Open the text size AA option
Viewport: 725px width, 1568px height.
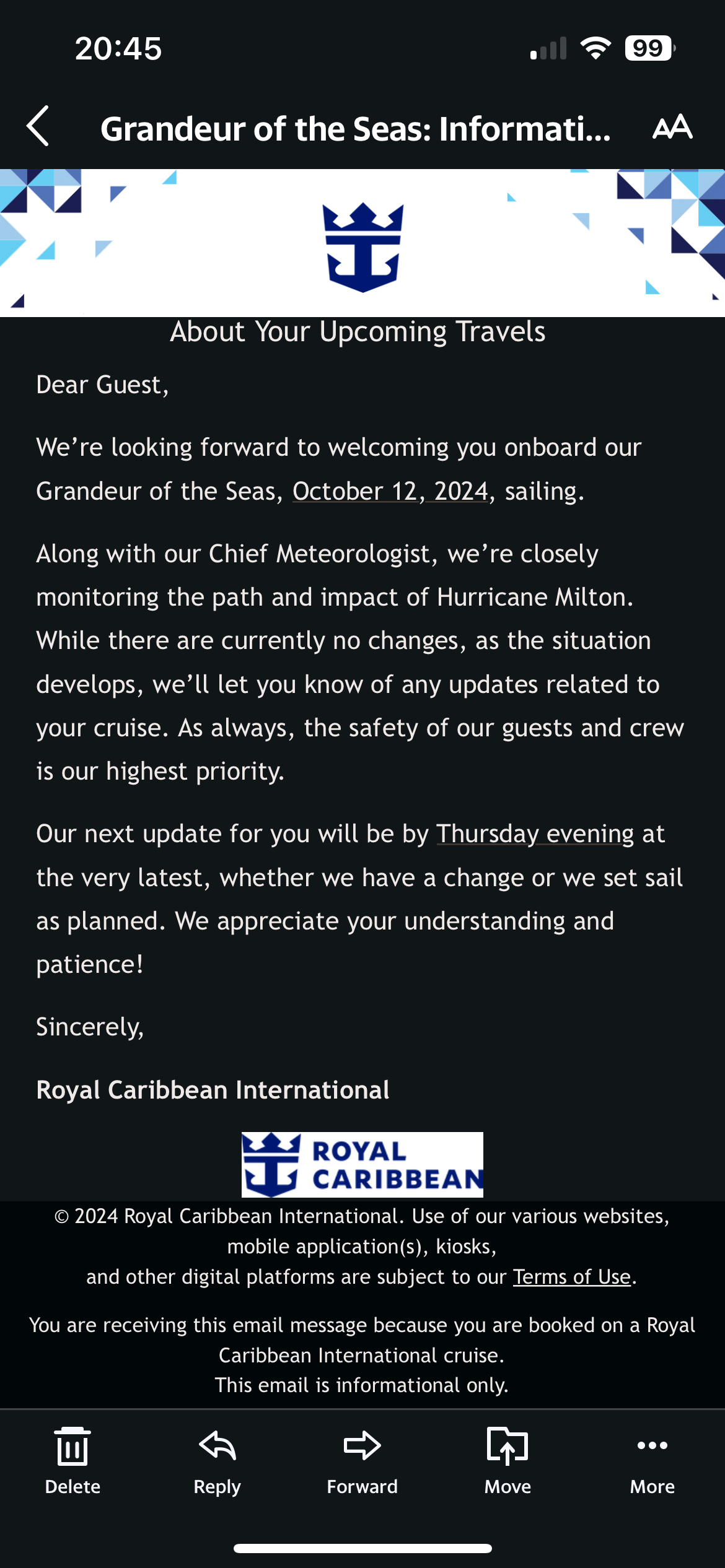point(672,127)
